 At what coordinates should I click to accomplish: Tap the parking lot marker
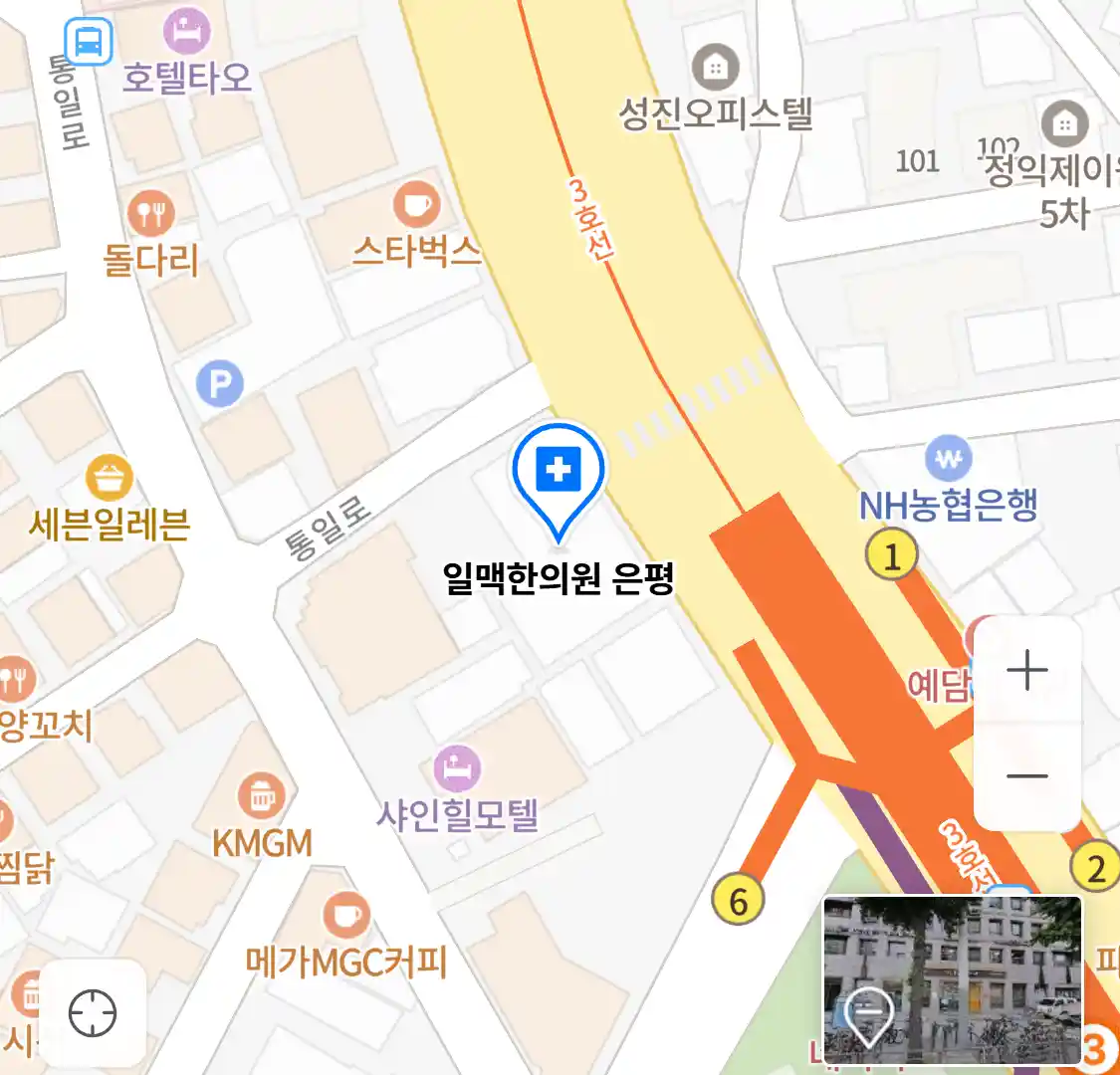click(220, 383)
